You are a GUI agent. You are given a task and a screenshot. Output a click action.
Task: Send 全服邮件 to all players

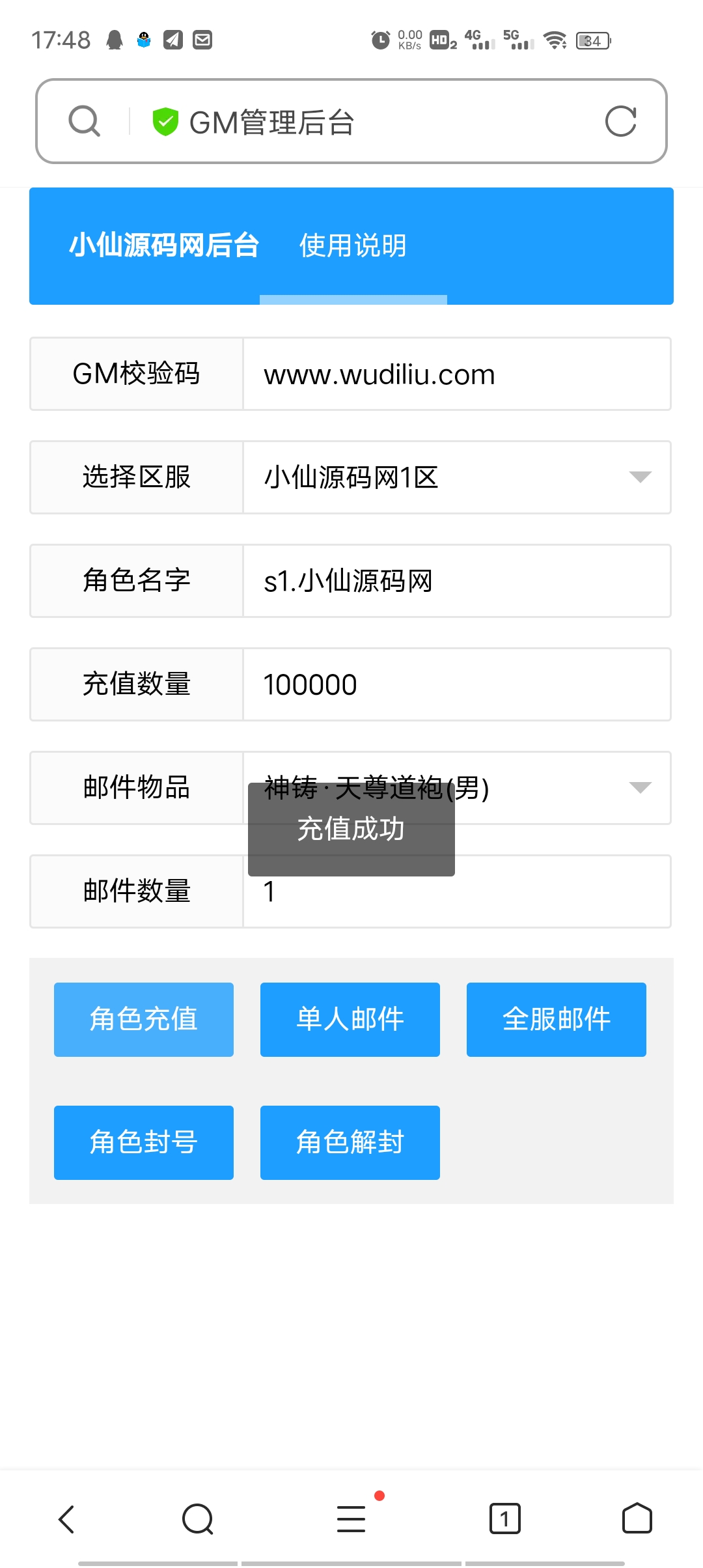click(x=557, y=1019)
